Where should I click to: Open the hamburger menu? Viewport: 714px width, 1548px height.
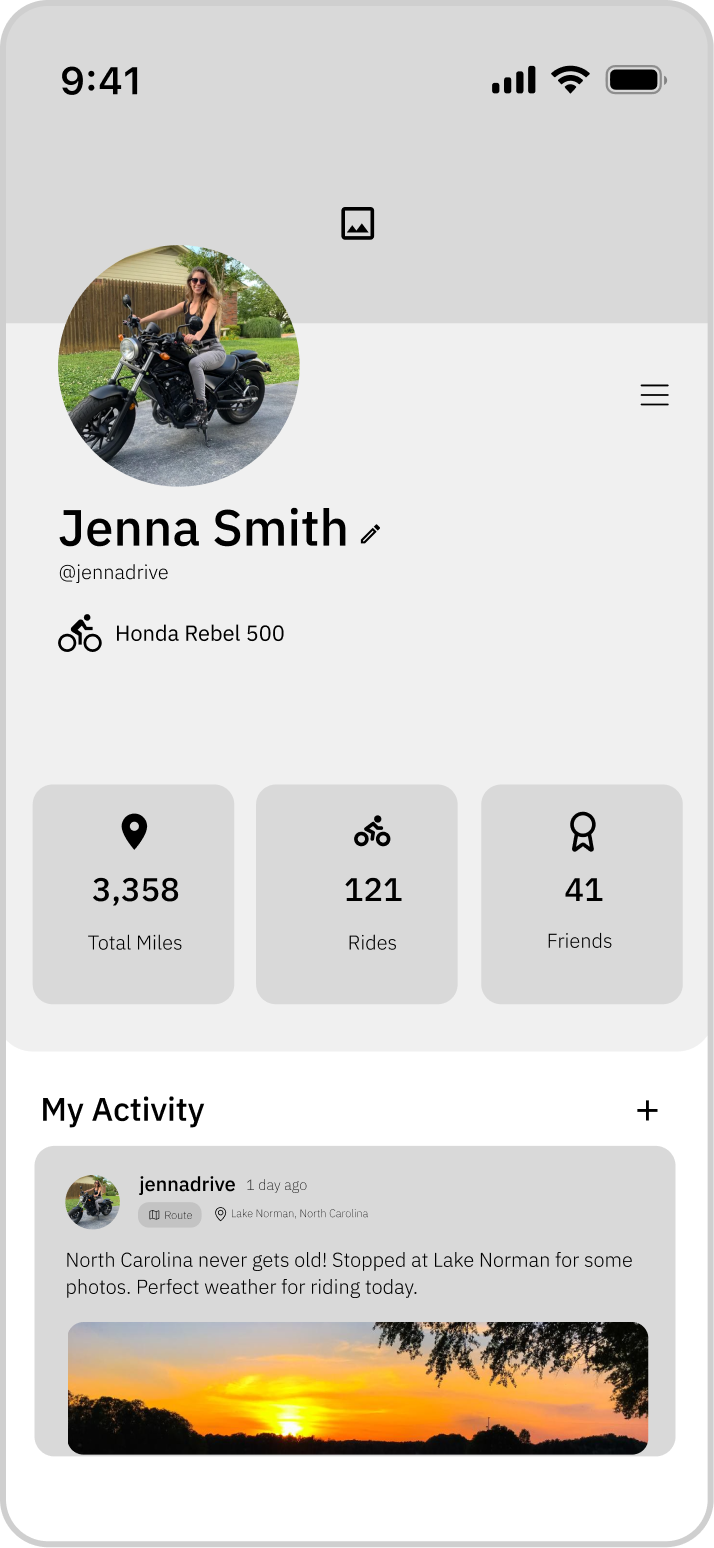[654, 395]
